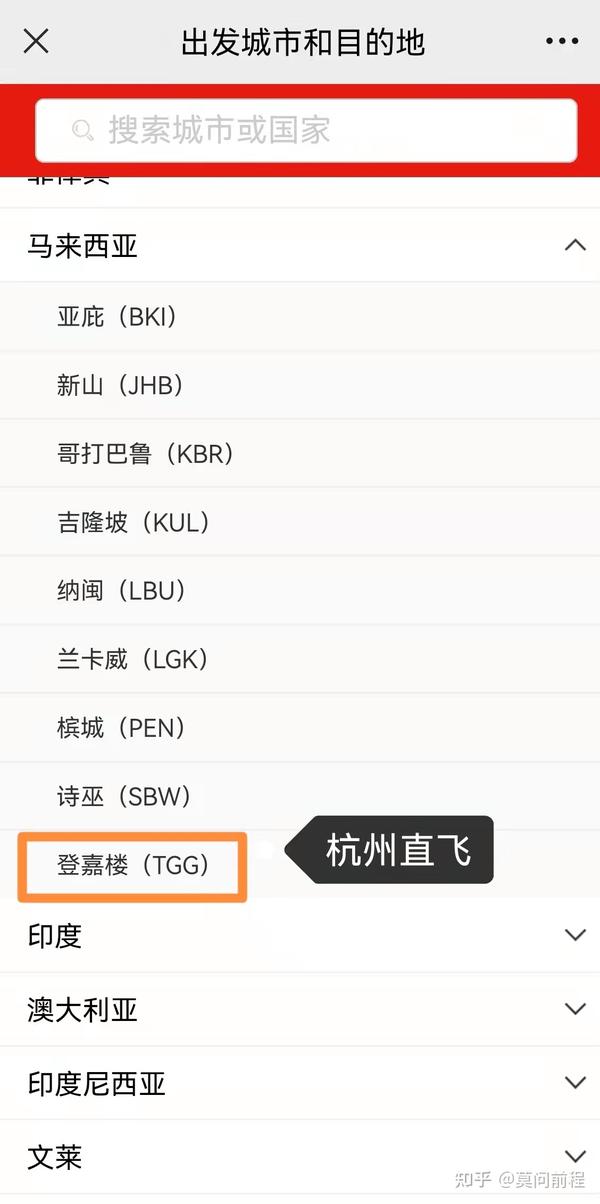Select 新山 (JHB)
The image size is (600, 1204).
pos(300,385)
